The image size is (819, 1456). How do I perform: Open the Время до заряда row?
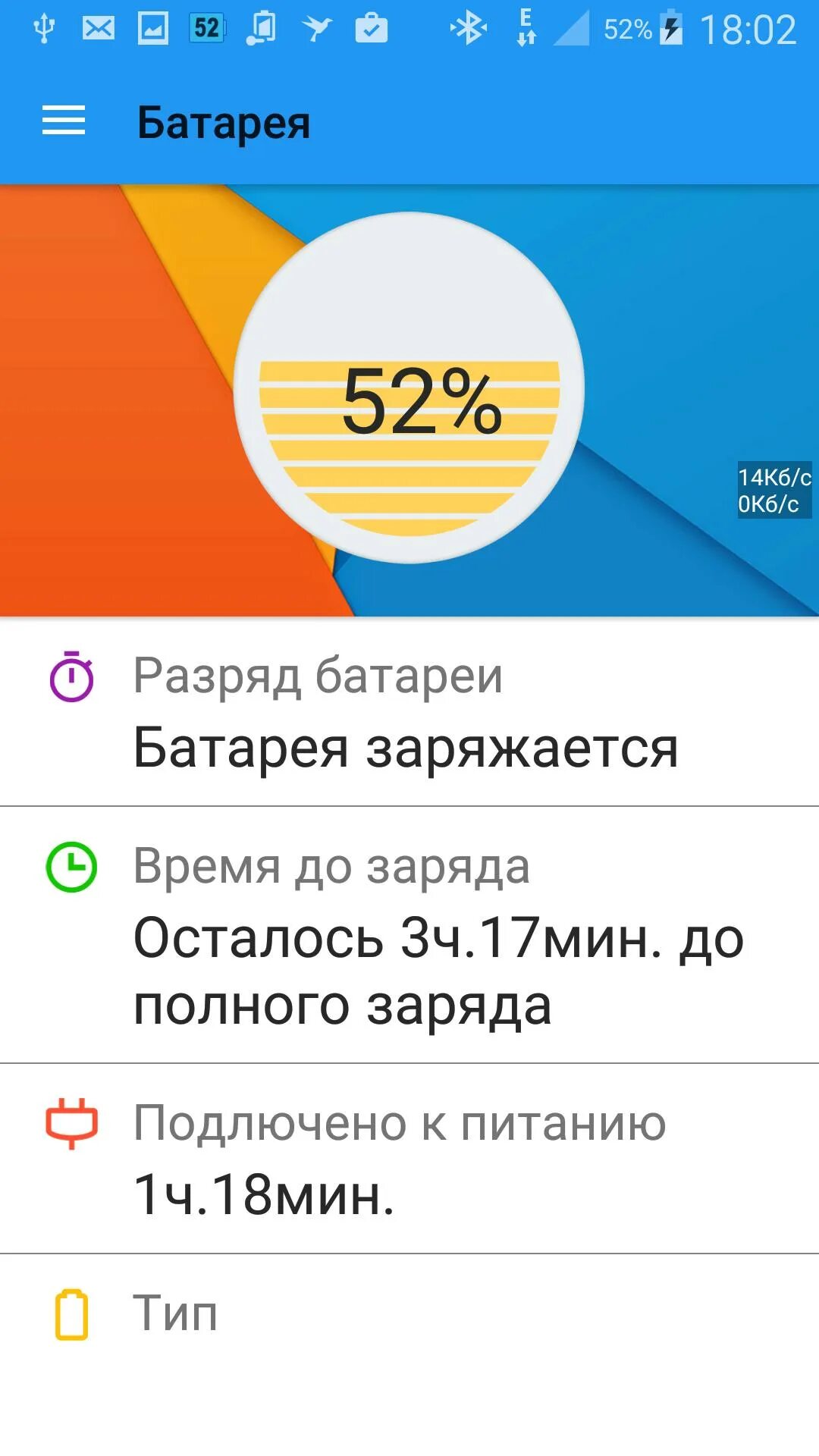click(x=409, y=935)
